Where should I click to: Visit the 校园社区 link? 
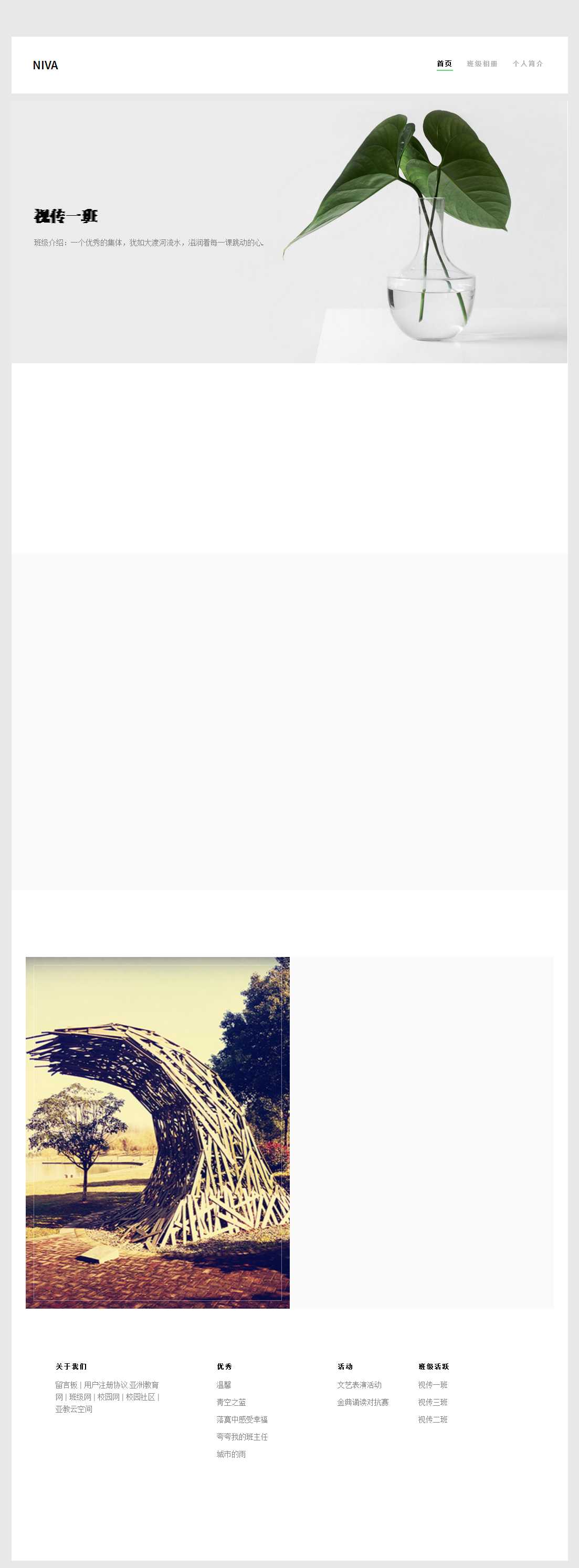(x=140, y=1397)
